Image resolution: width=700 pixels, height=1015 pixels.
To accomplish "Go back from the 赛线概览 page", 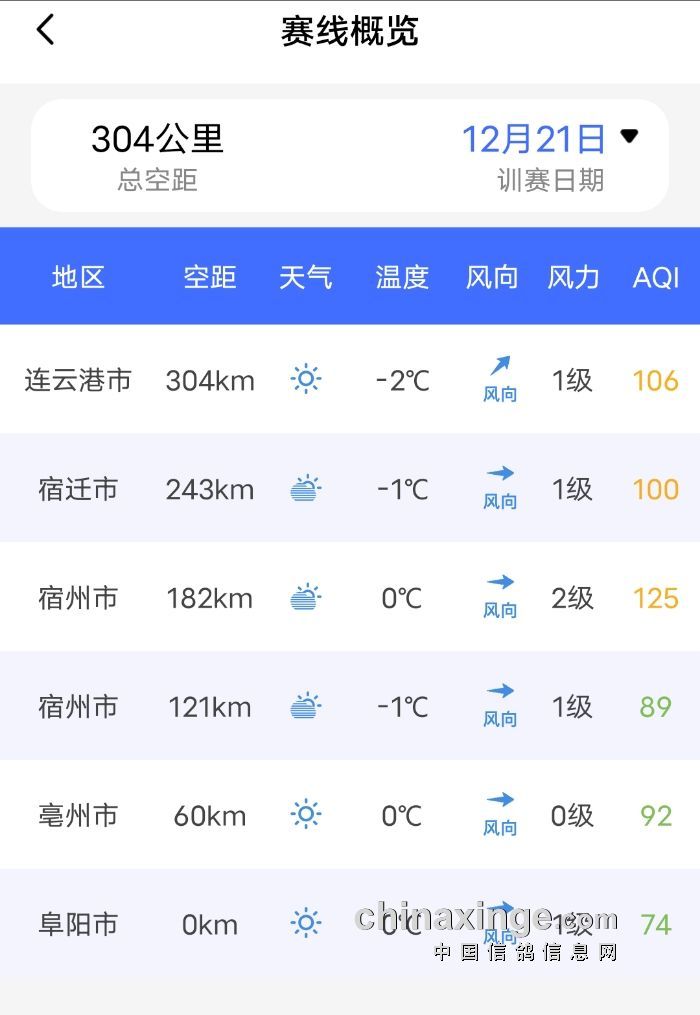I will point(46,30).
